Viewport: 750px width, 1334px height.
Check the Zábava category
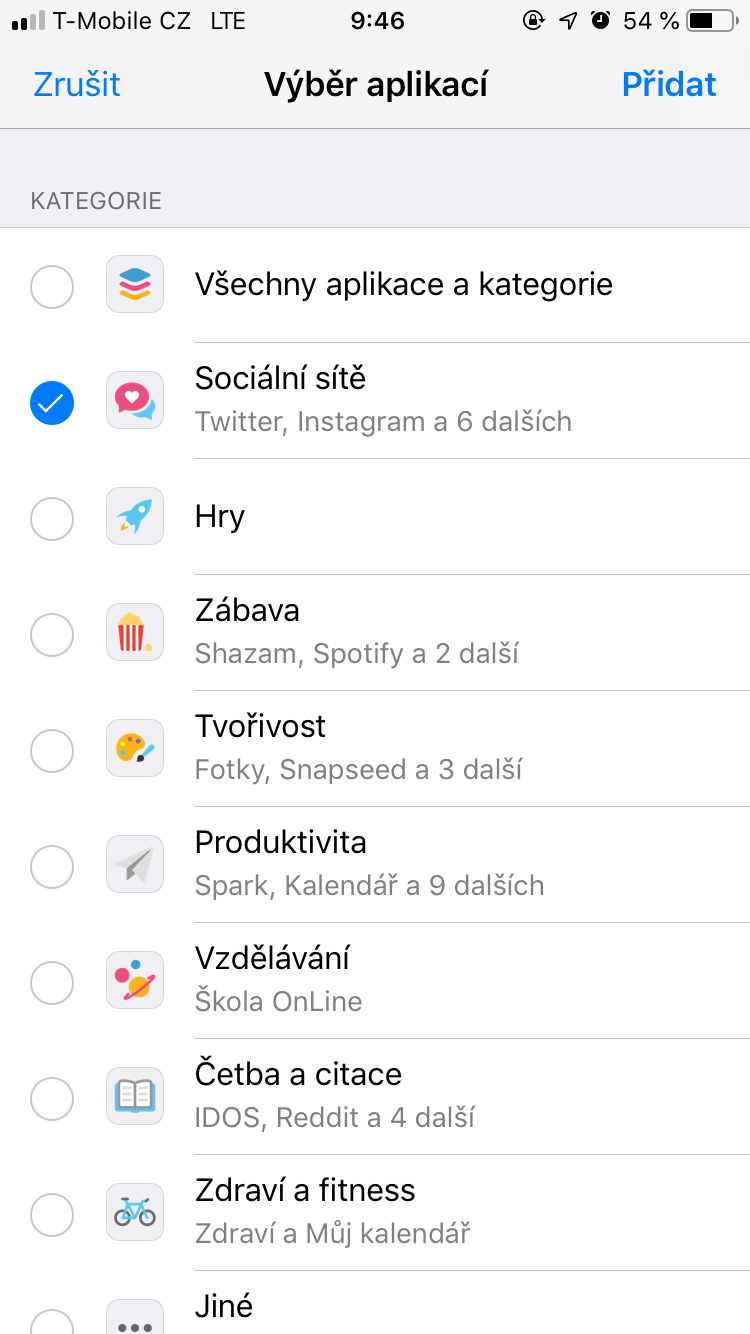click(x=52, y=635)
